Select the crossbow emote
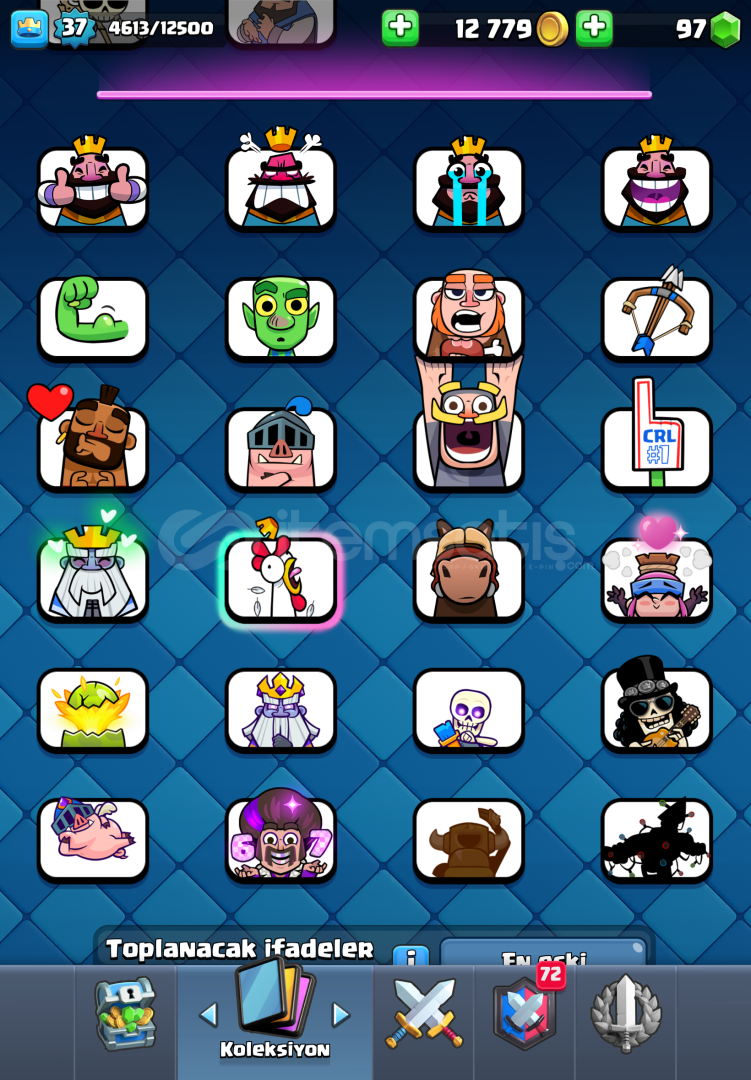The height and width of the screenshot is (1080, 751). point(656,317)
